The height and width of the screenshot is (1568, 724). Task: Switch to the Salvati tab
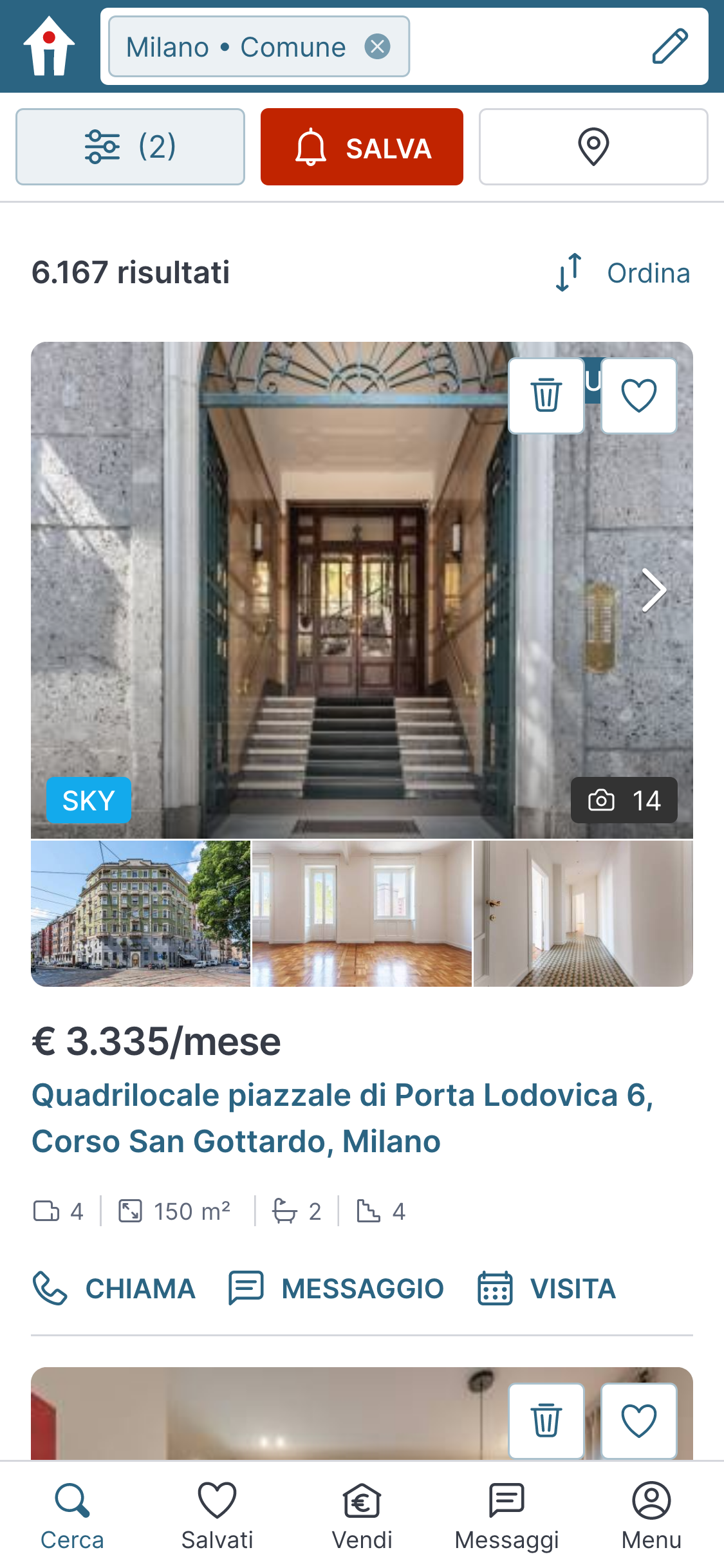click(x=217, y=1515)
